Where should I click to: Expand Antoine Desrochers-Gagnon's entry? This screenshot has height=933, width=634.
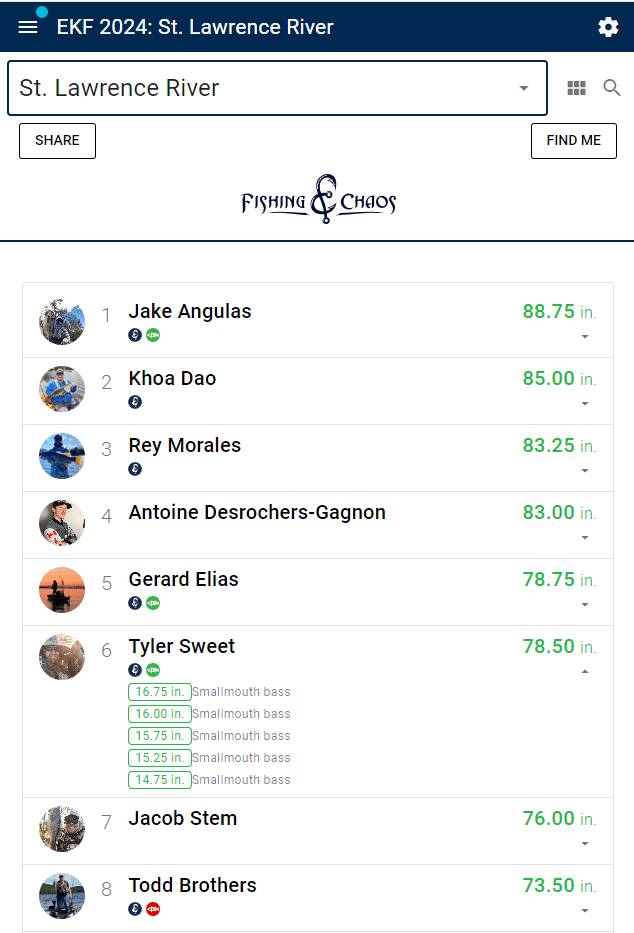(x=585, y=538)
